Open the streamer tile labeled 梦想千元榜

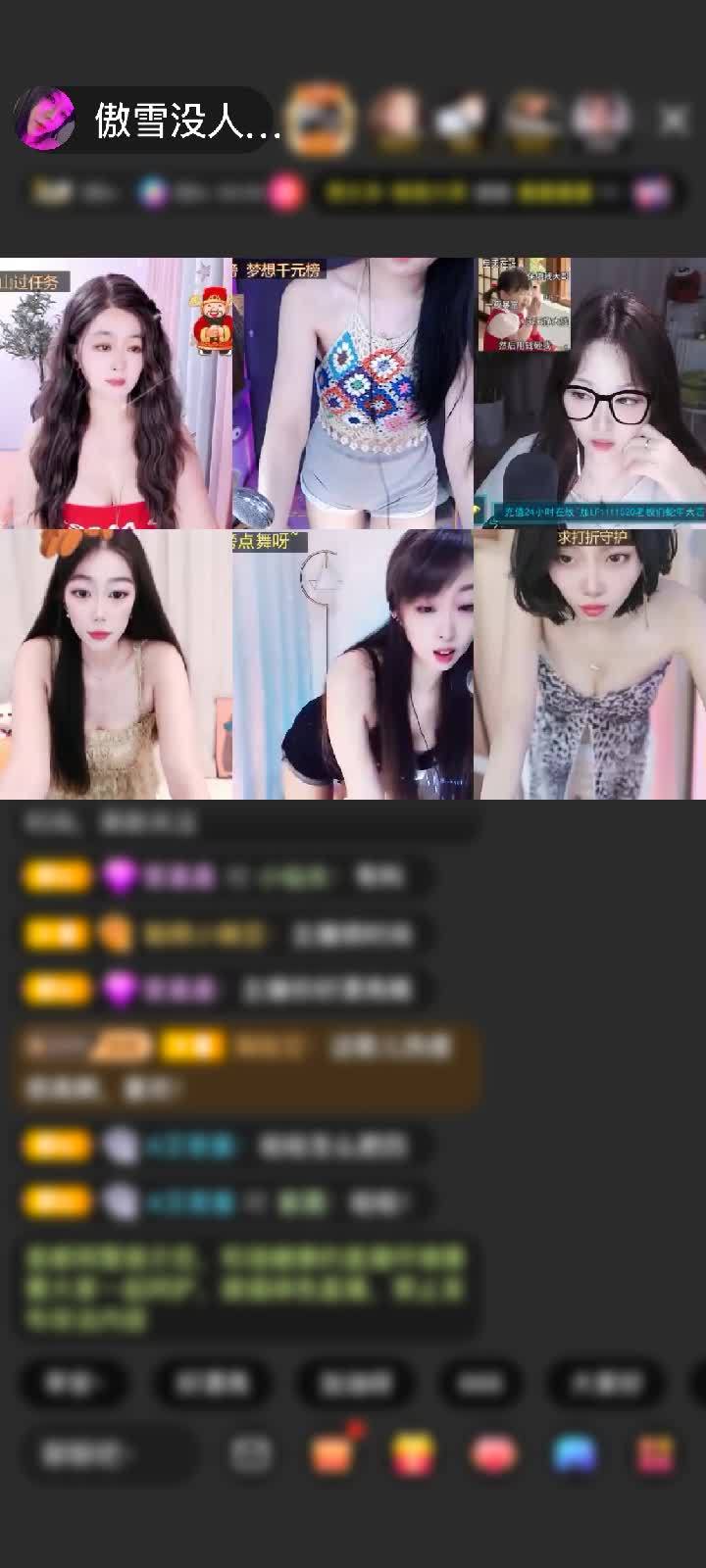click(x=353, y=394)
